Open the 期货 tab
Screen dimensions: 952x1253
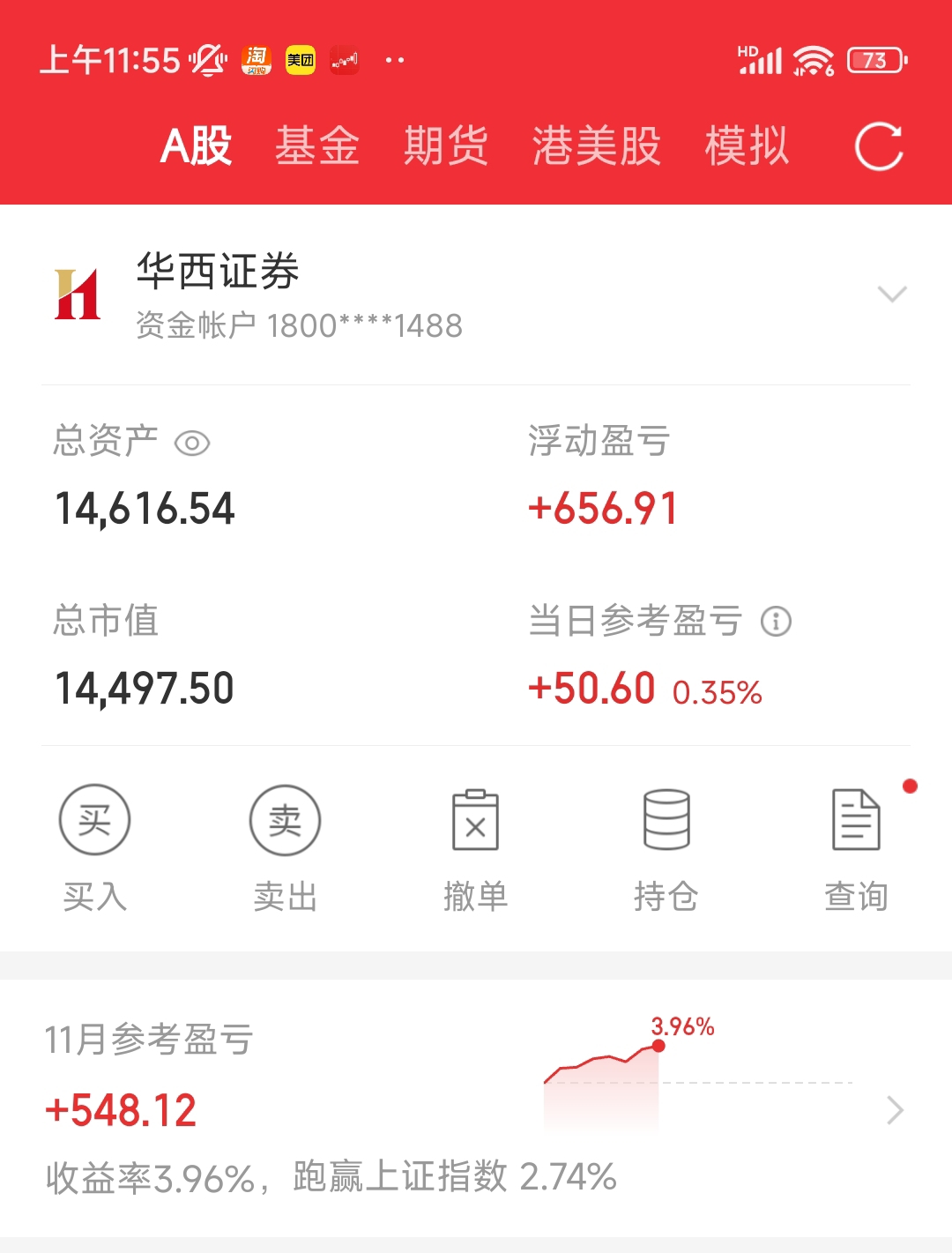point(446,145)
